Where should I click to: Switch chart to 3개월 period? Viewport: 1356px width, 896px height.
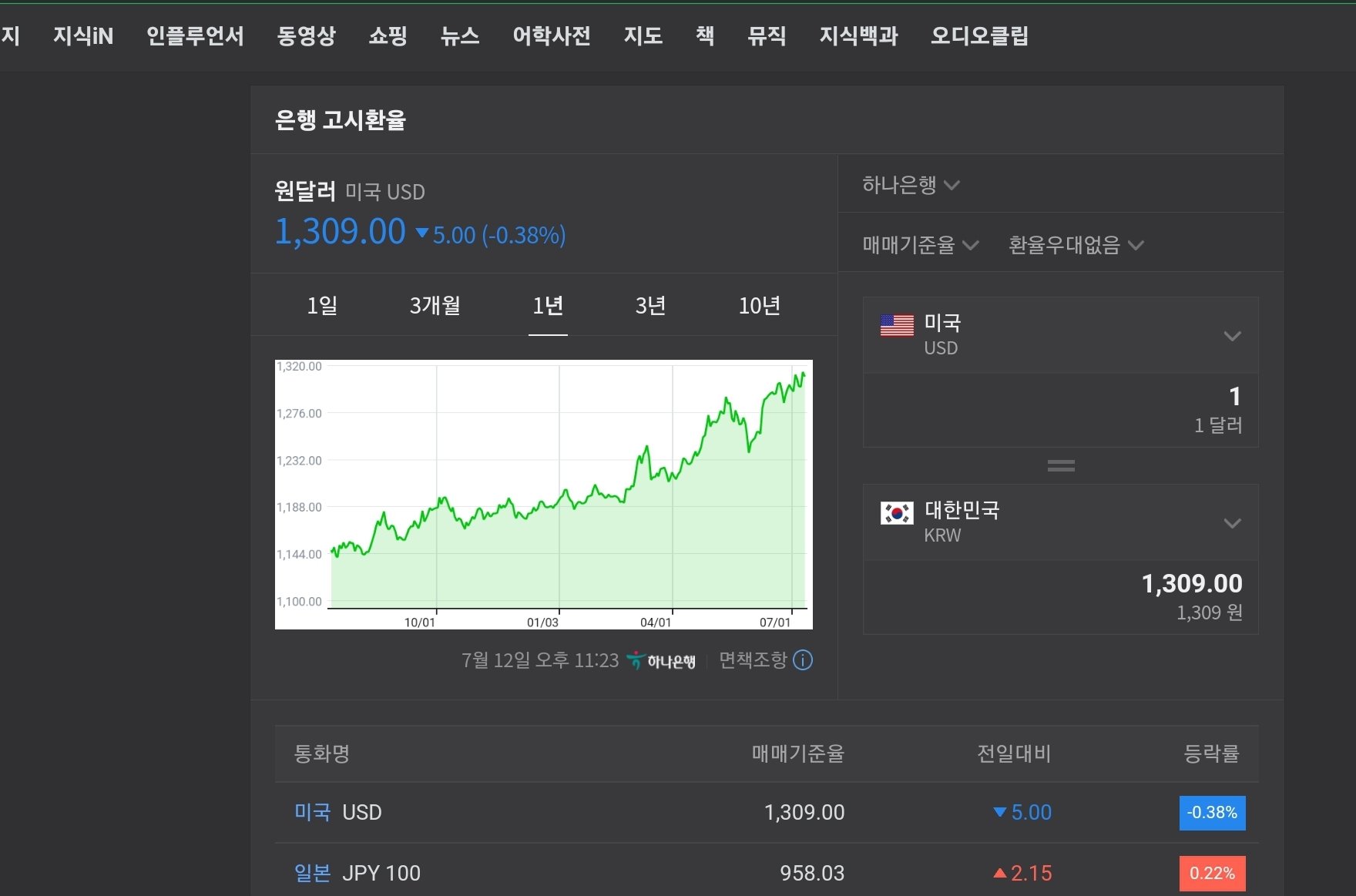(435, 306)
